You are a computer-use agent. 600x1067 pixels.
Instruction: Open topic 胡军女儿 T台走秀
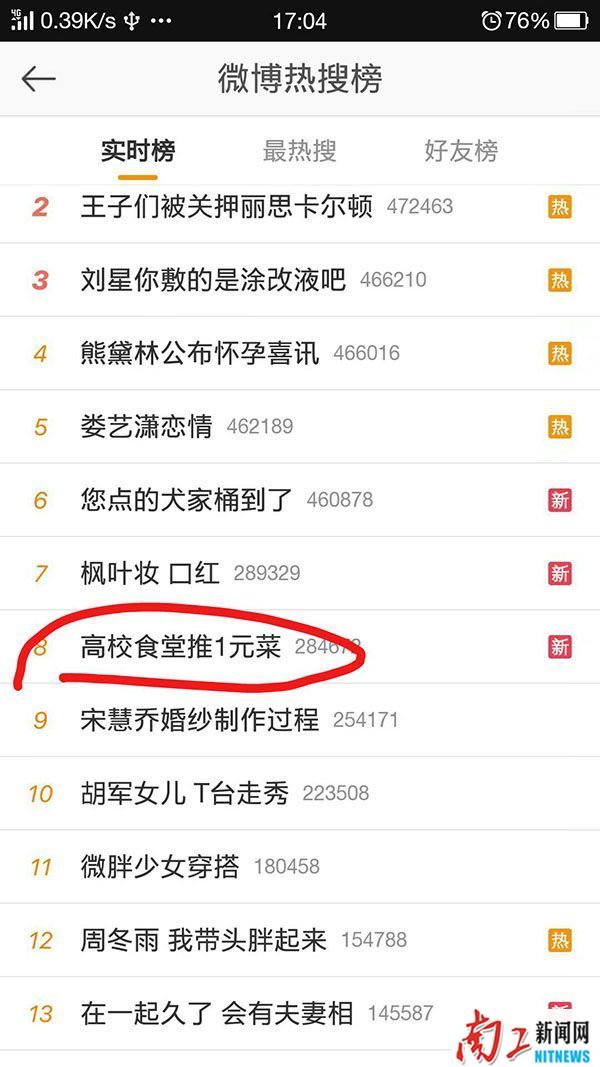click(185, 793)
